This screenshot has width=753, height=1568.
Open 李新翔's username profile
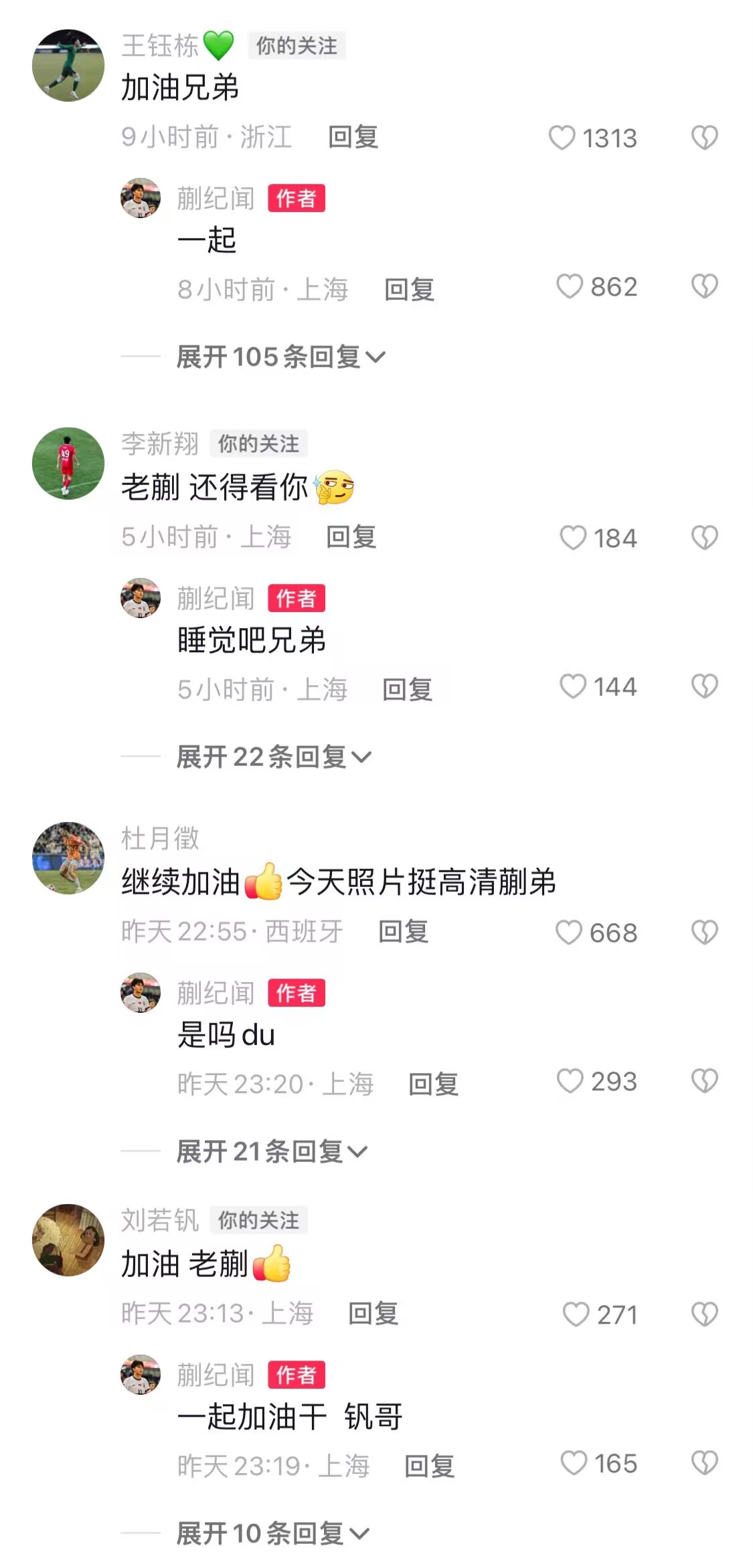160,444
